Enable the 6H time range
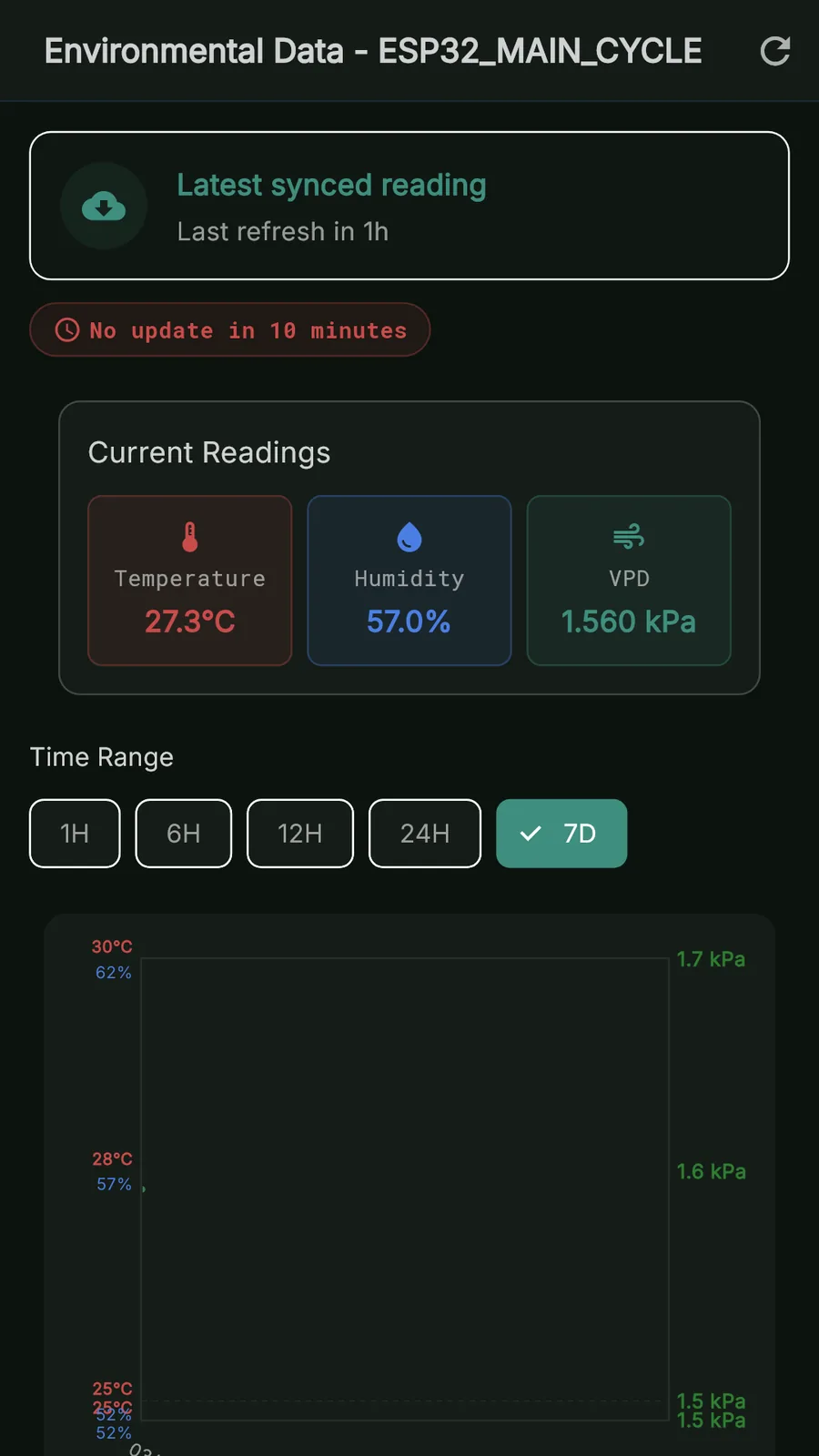 point(183,833)
